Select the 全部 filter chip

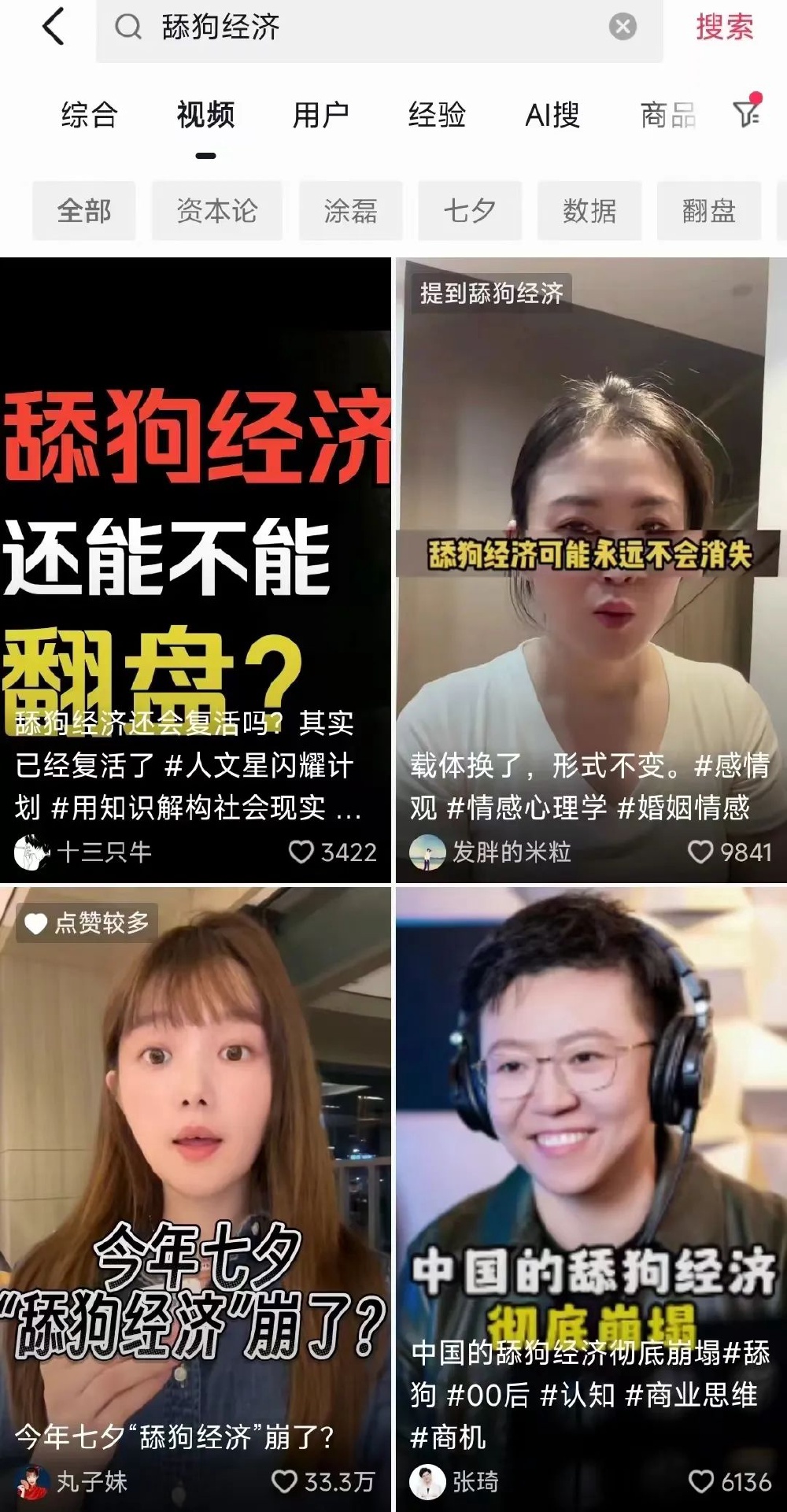[x=84, y=211]
